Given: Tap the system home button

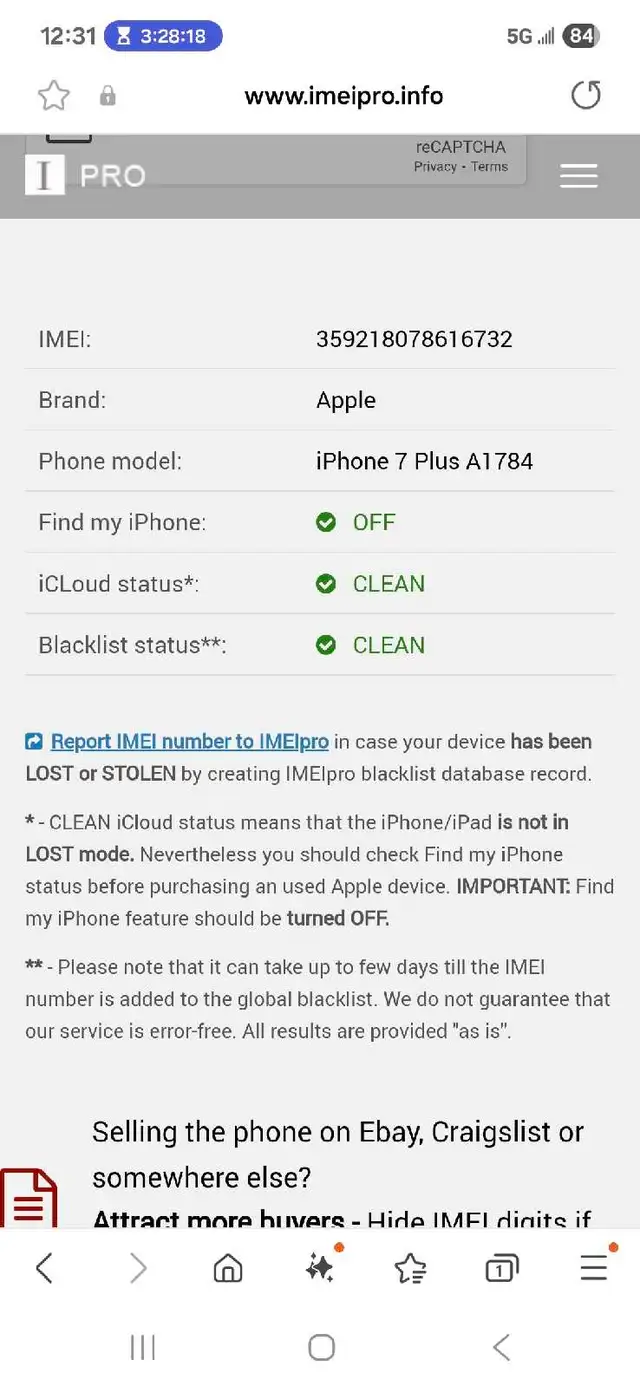Looking at the screenshot, I should tap(321, 1347).
